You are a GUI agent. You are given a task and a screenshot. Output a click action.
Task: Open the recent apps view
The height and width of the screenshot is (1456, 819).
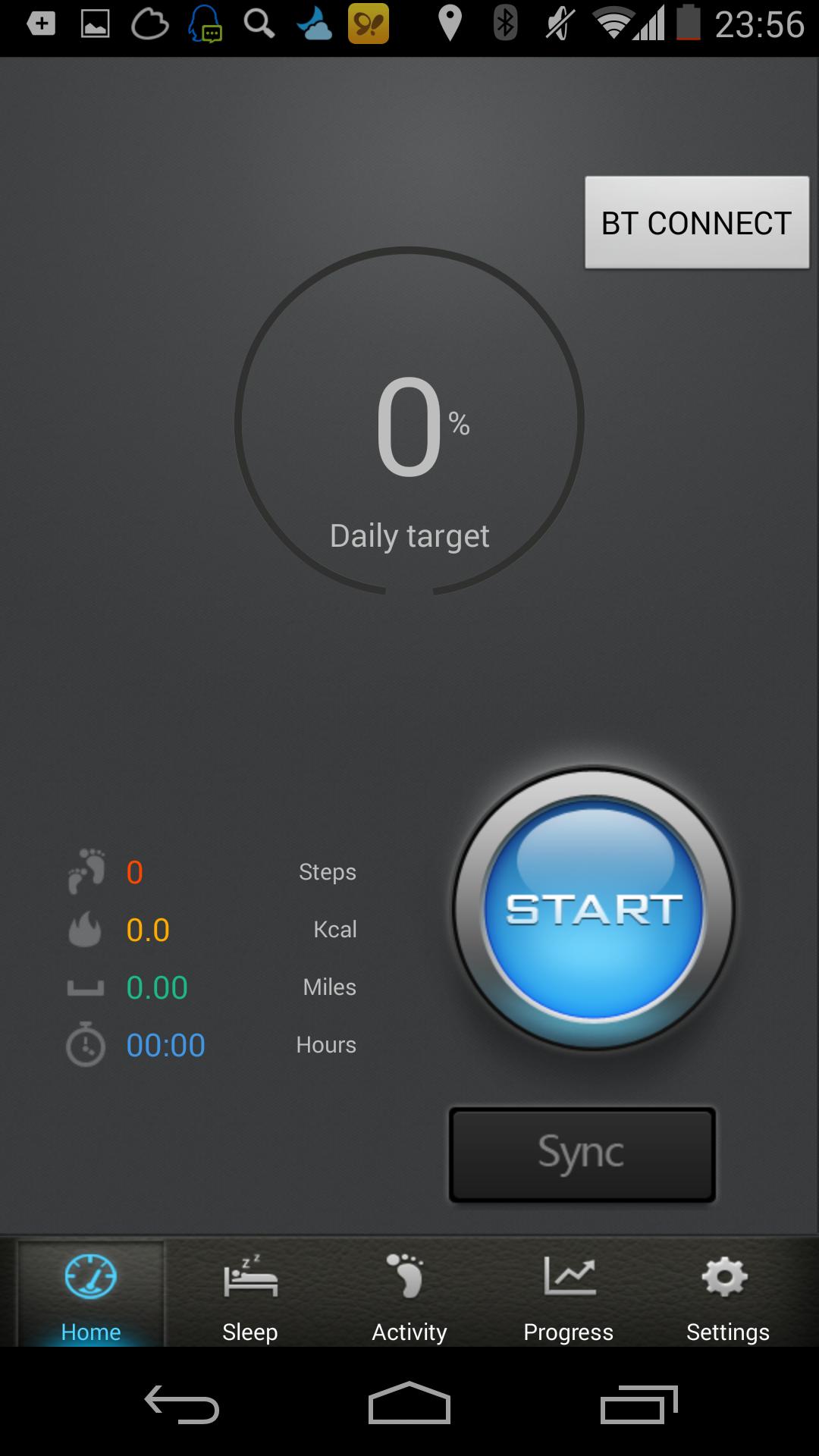click(638, 1404)
